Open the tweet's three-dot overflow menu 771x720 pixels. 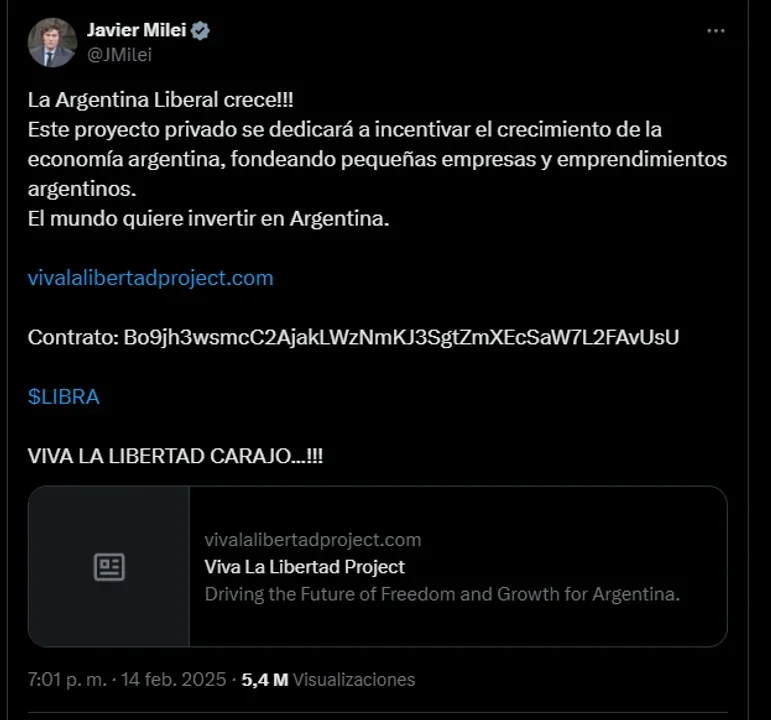715,31
